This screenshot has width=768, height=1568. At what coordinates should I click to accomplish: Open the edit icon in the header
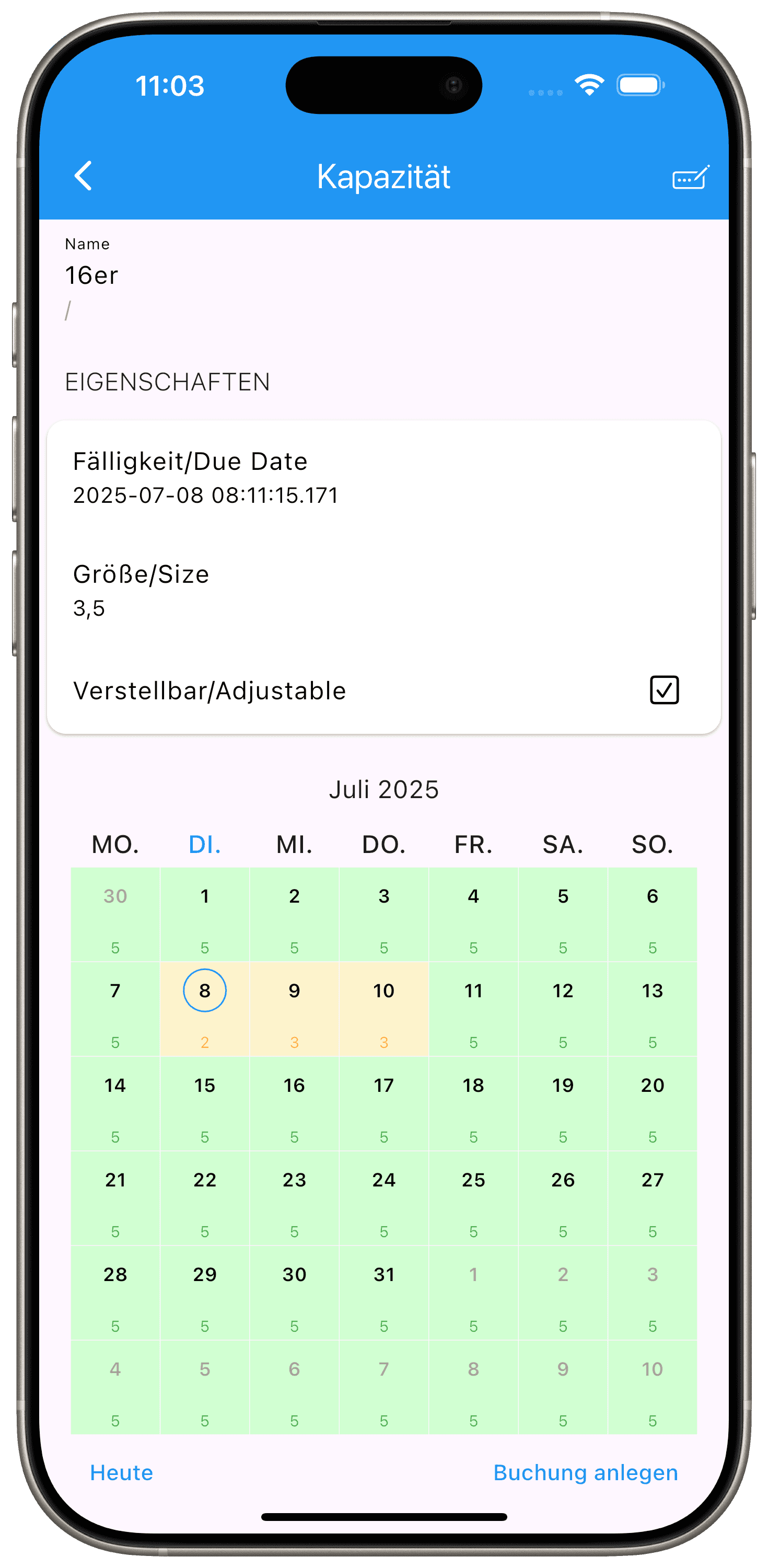click(690, 177)
